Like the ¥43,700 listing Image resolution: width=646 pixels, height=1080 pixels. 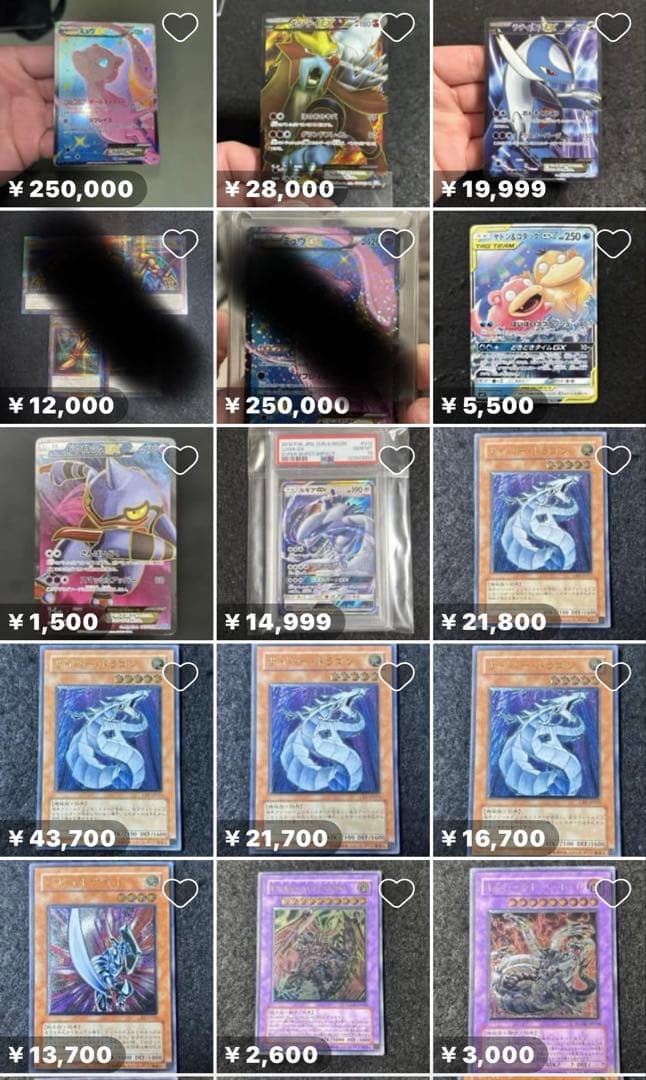180,676
